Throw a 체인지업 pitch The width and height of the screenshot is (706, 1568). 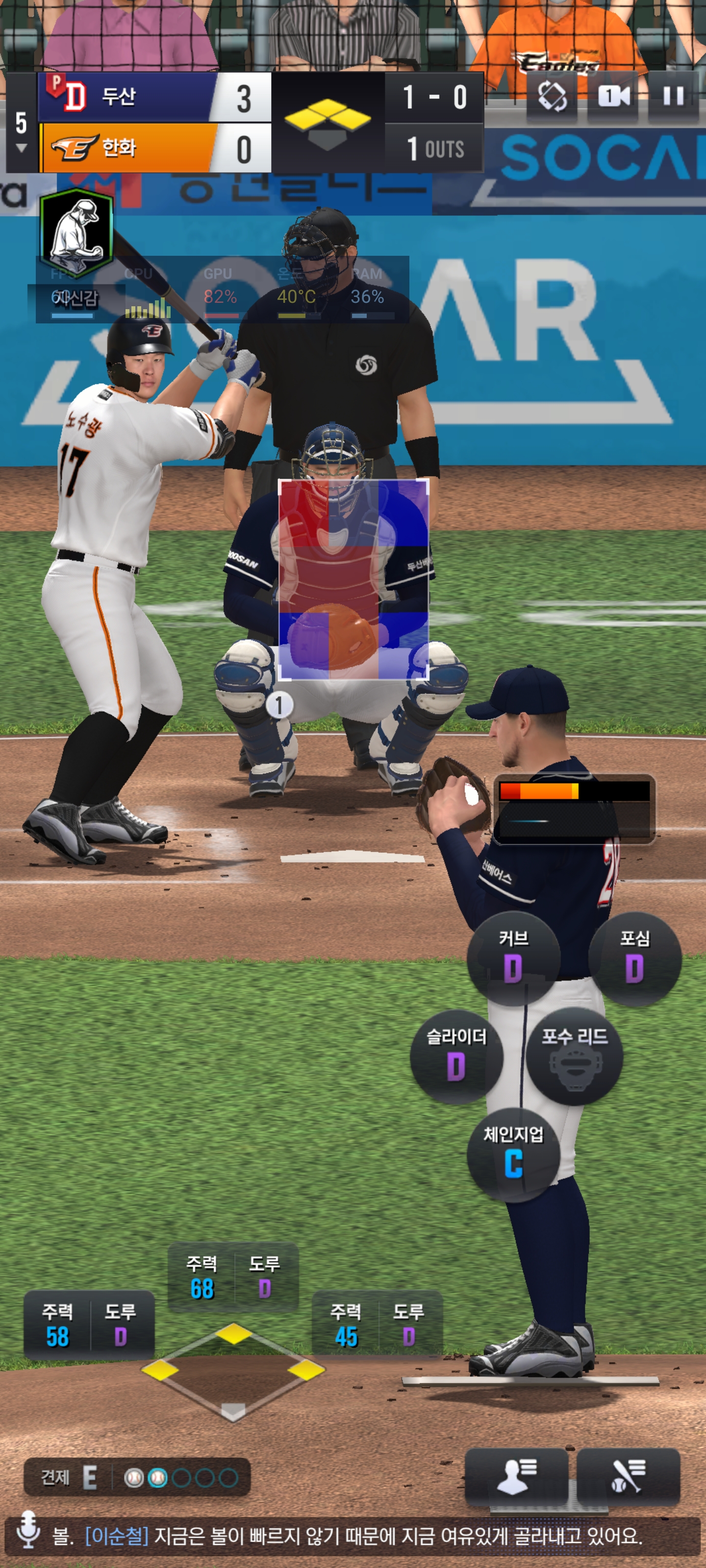[x=513, y=1155]
